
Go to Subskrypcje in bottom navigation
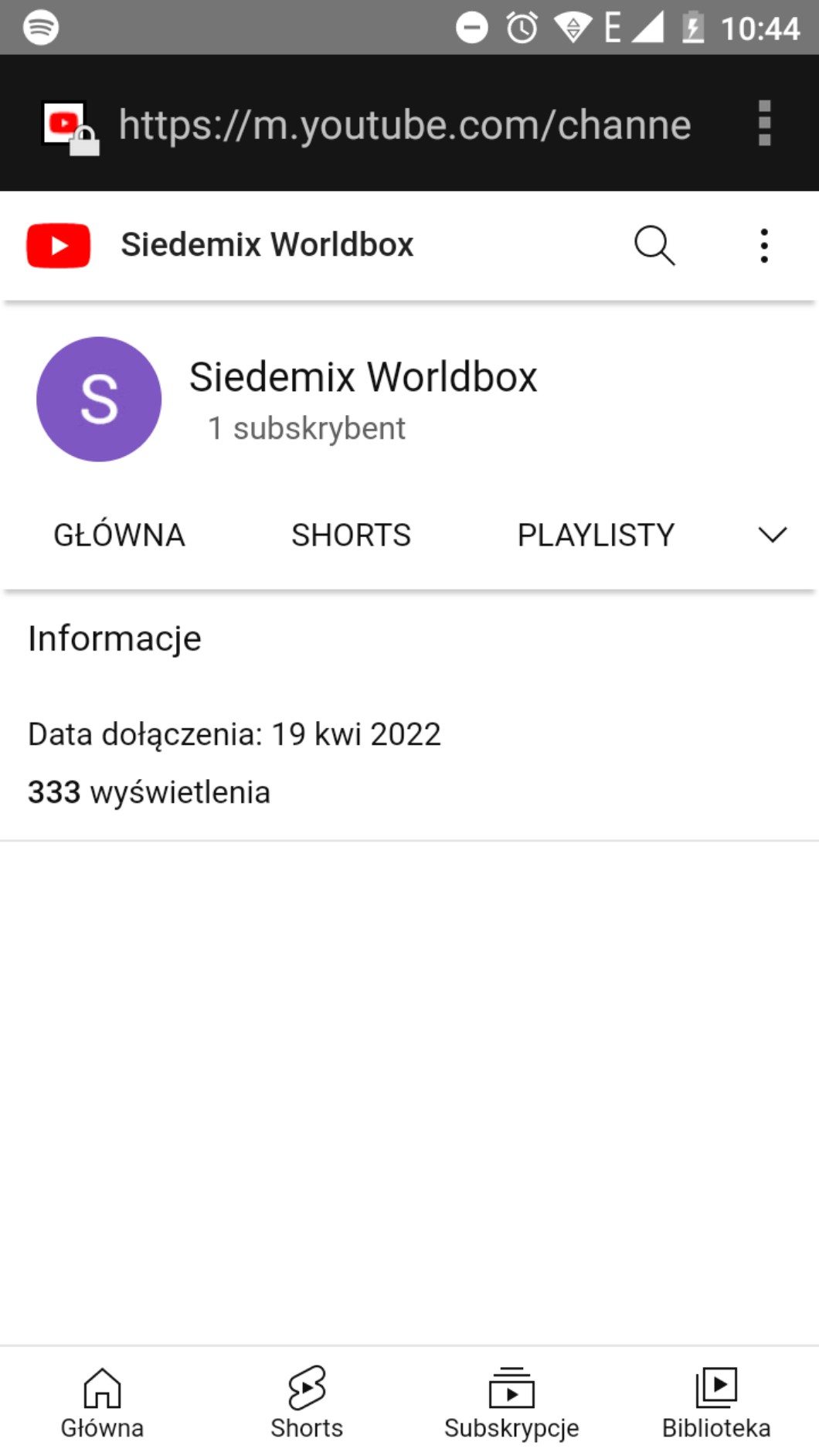pyautogui.click(x=511, y=1402)
